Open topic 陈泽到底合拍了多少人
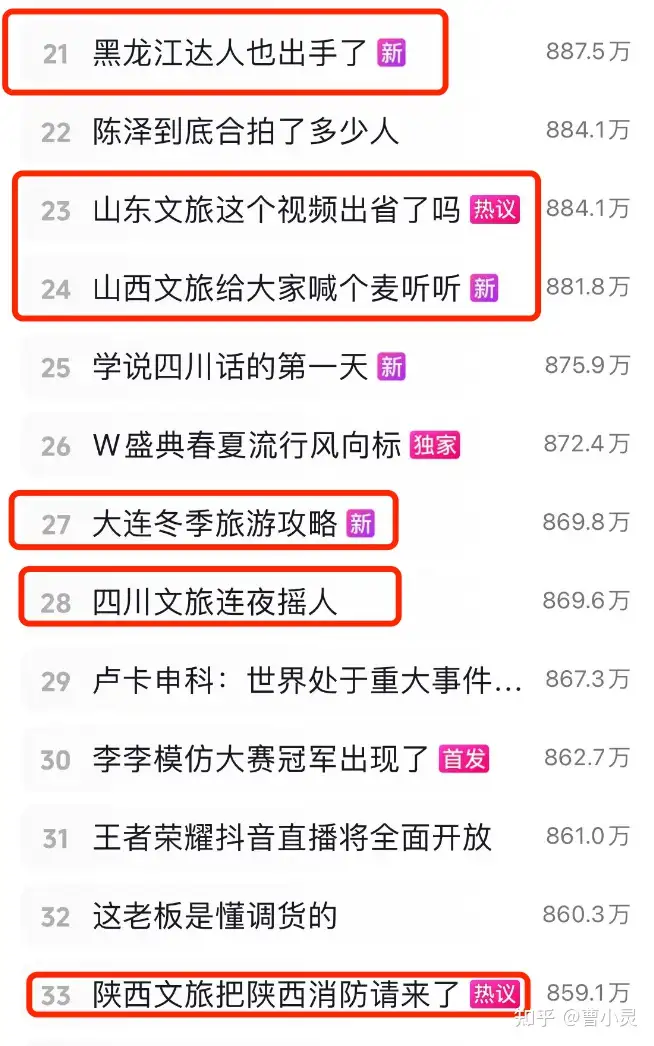The width and height of the screenshot is (654, 1046). click(x=245, y=131)
